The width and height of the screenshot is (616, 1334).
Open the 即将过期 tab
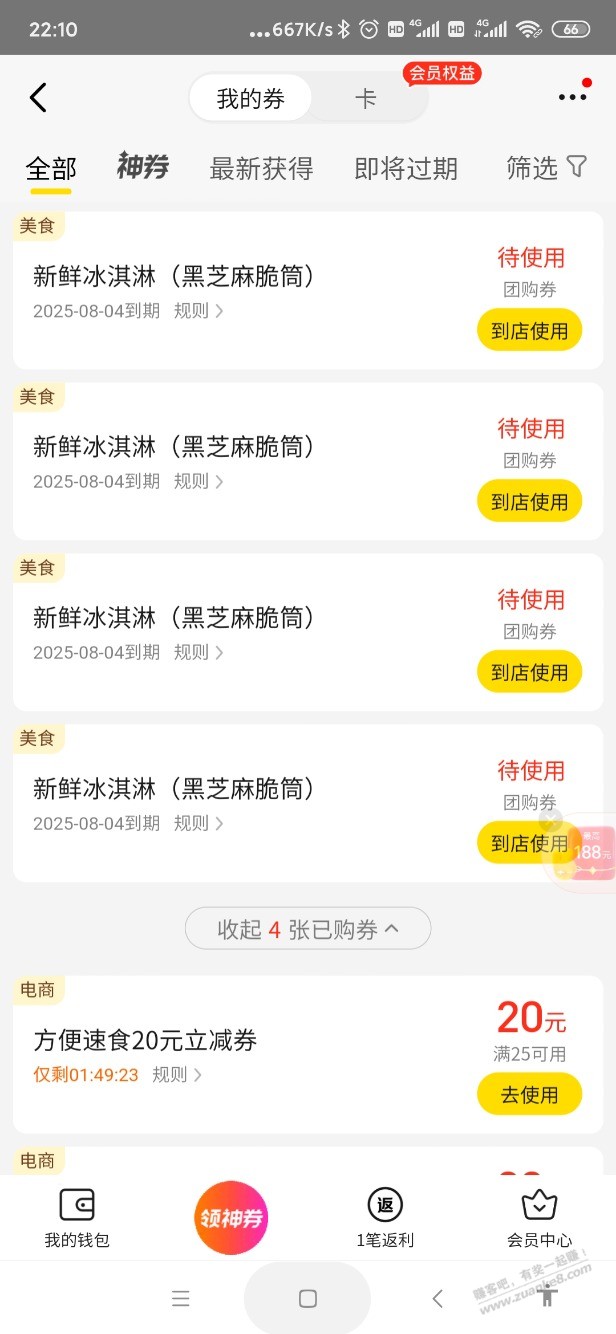pos(406,168)
